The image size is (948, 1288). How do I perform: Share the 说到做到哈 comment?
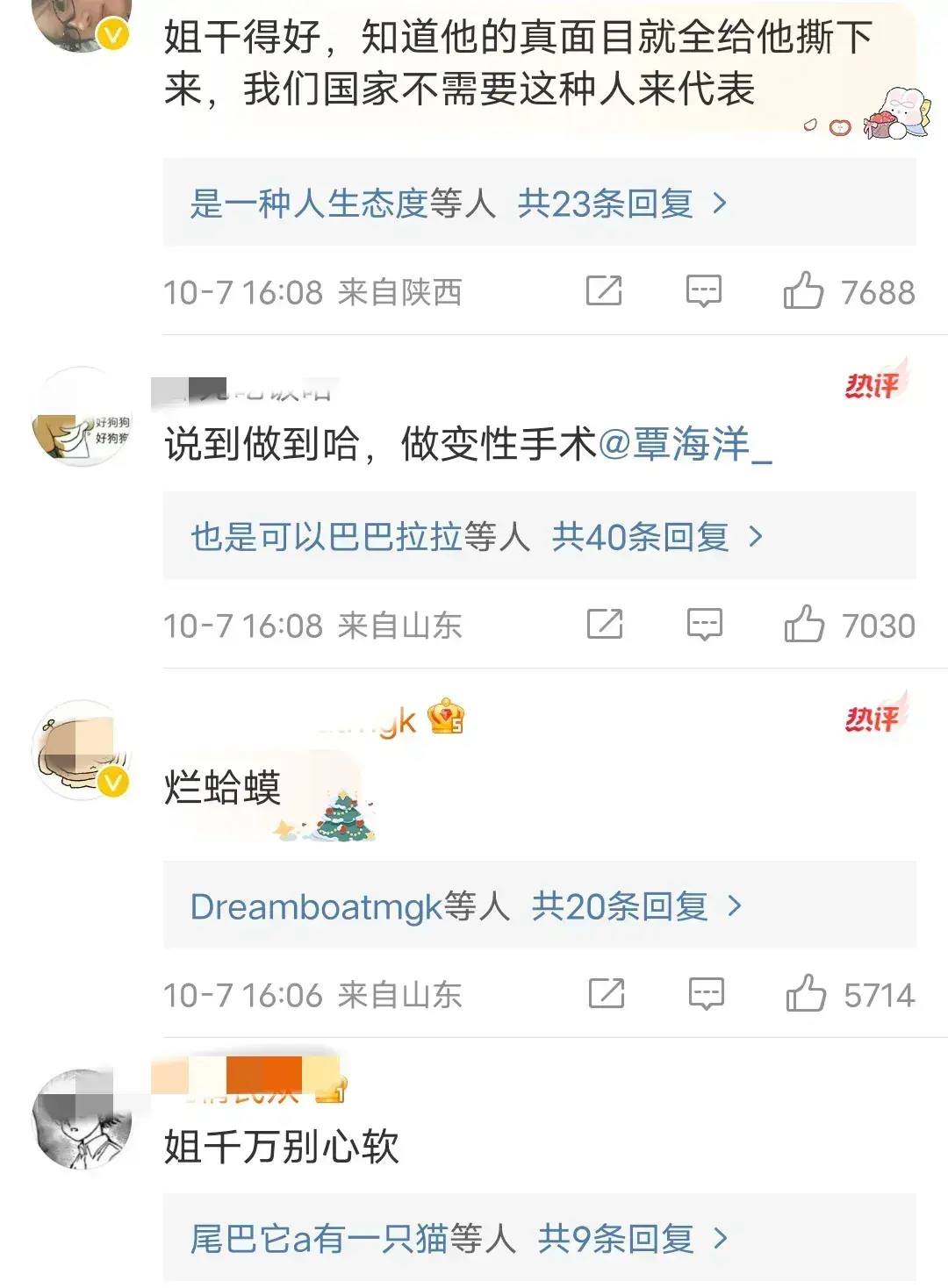tap(605, 625)
